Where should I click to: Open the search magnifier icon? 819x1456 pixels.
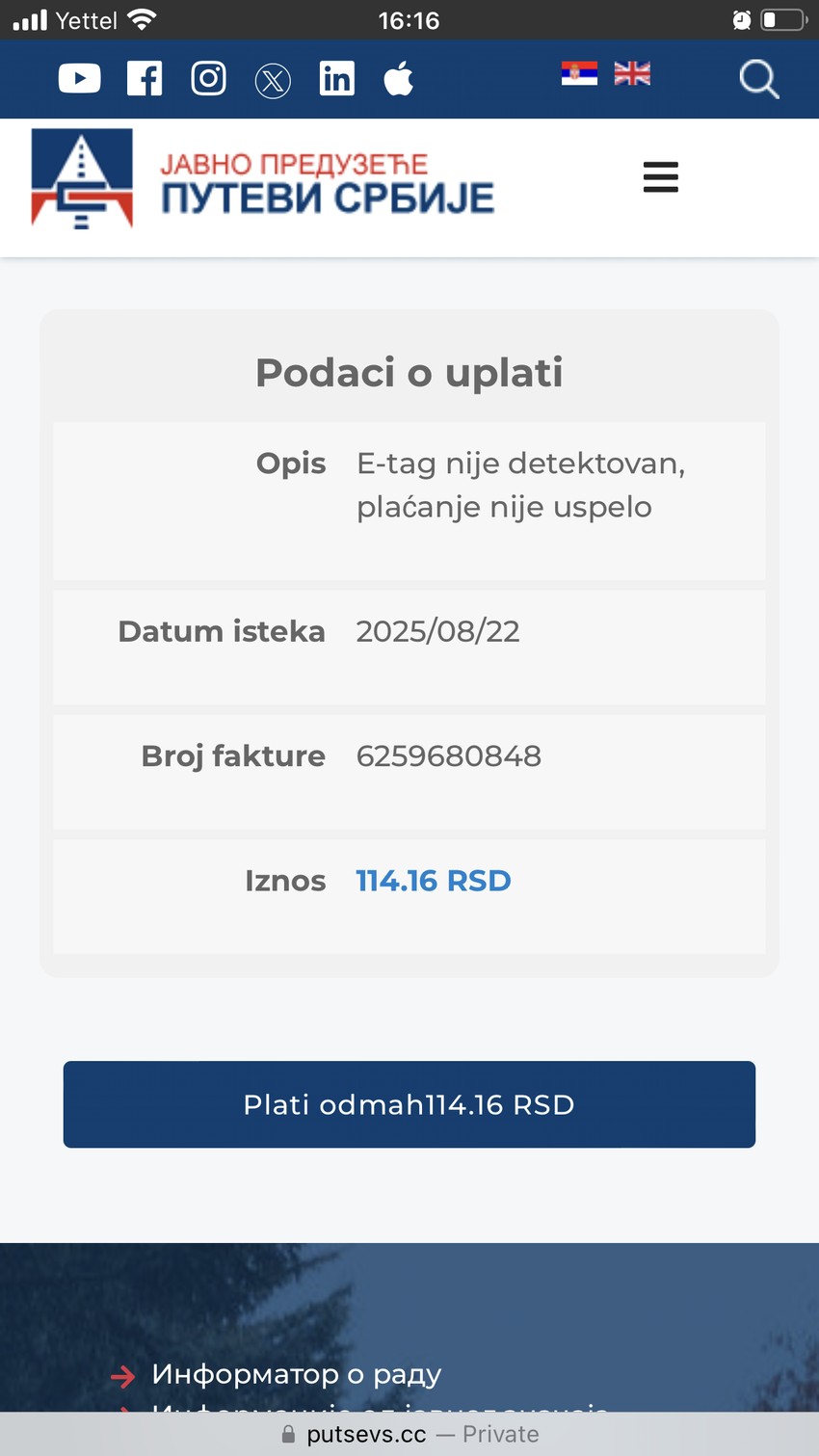[758, 80]
